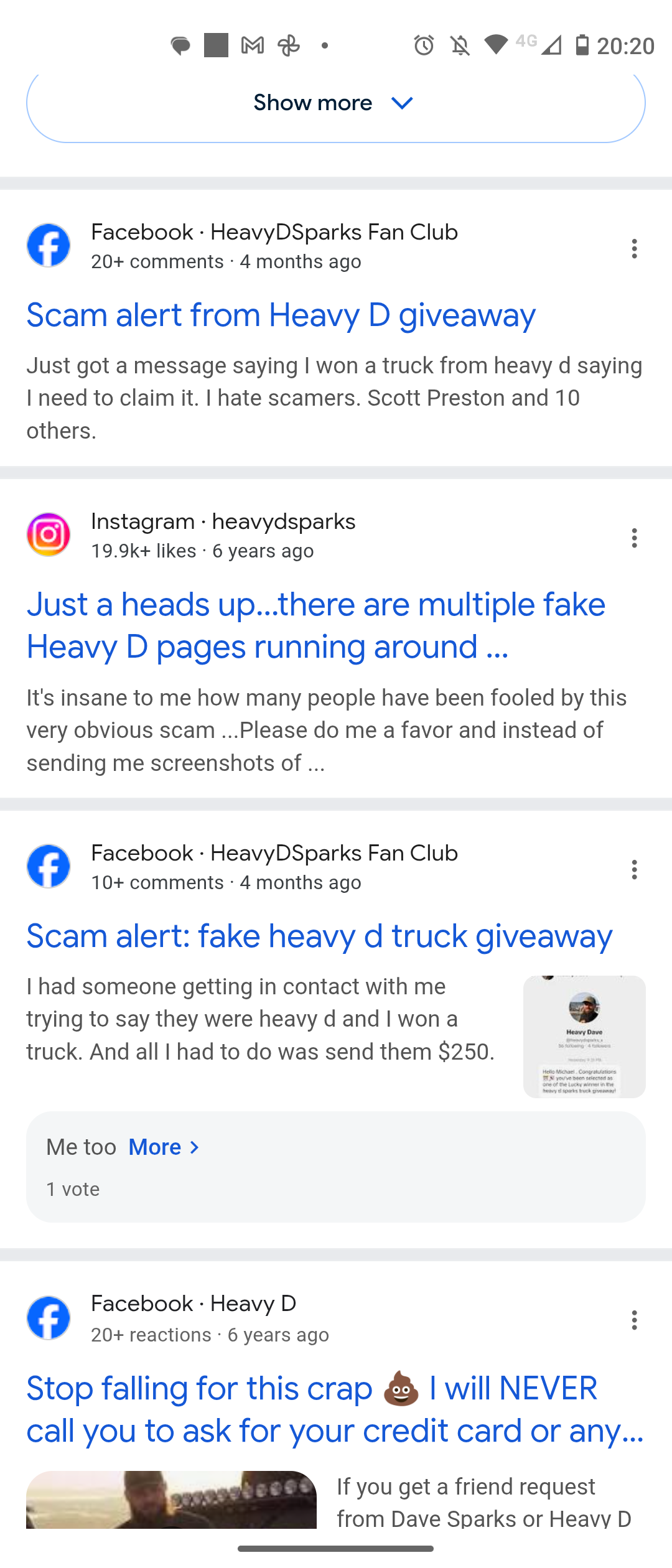Expand the Show more button
672x1568 pixels.
point(335,103)
